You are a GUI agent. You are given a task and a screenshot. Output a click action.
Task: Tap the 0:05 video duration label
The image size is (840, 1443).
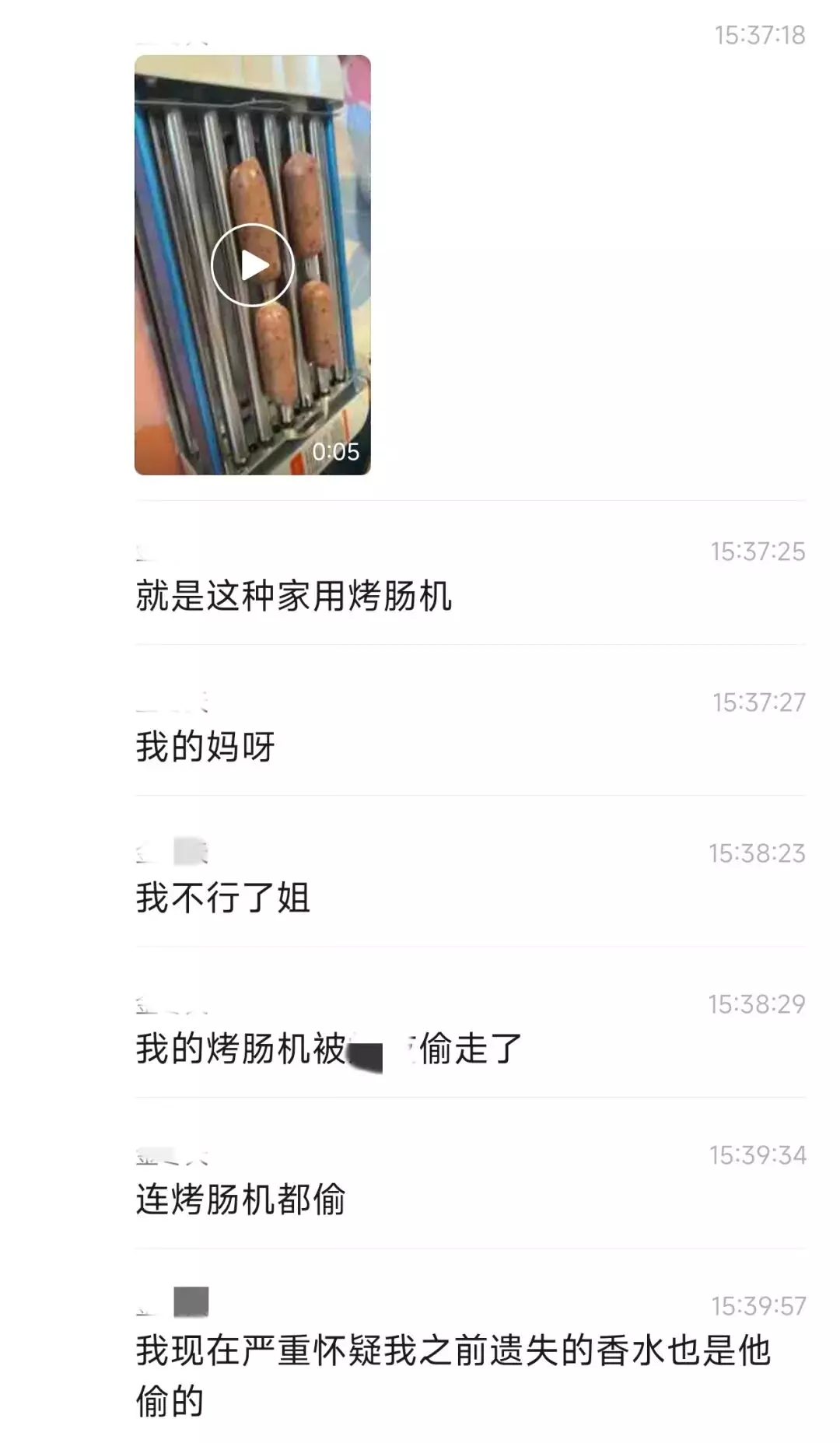pos(336,450)
